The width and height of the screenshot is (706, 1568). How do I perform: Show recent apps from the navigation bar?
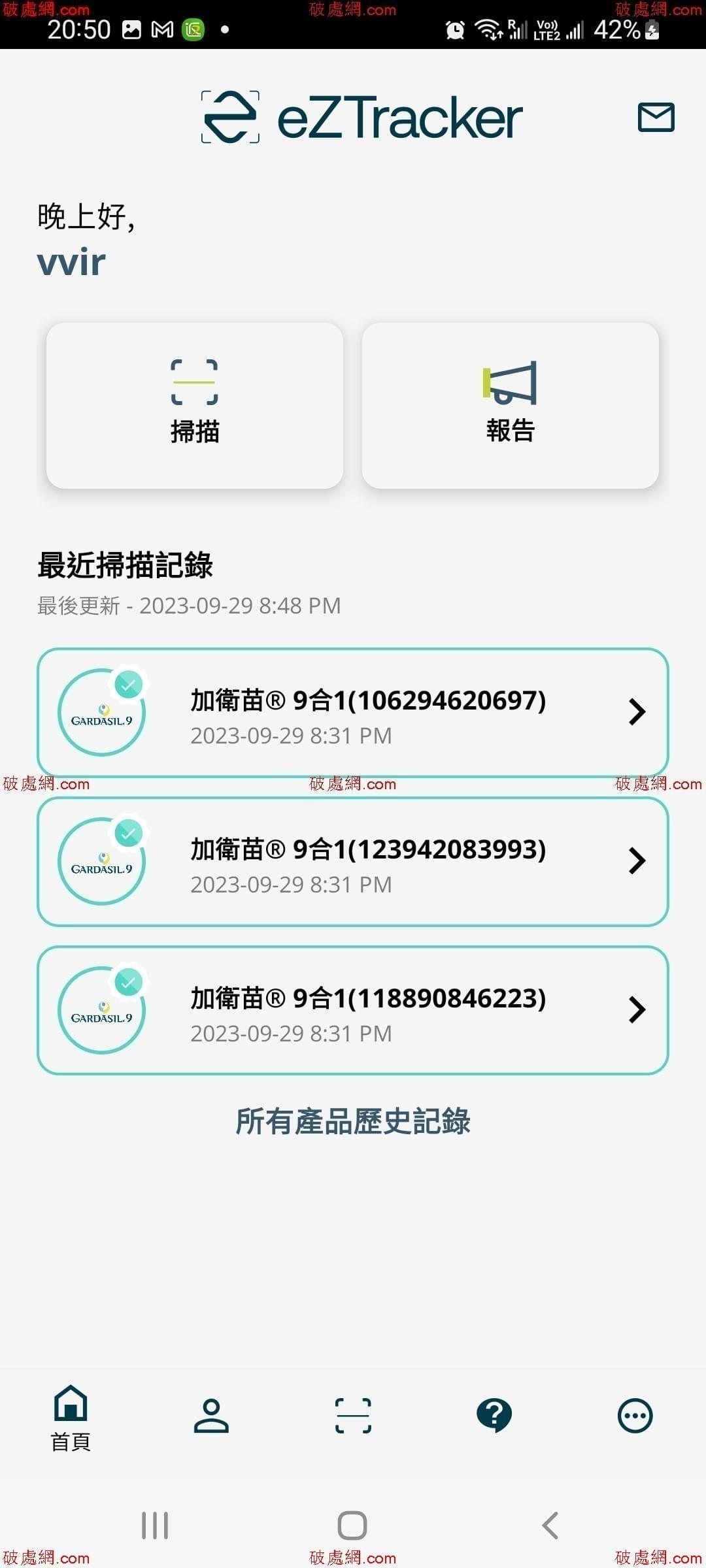[x=155, y=1526]
